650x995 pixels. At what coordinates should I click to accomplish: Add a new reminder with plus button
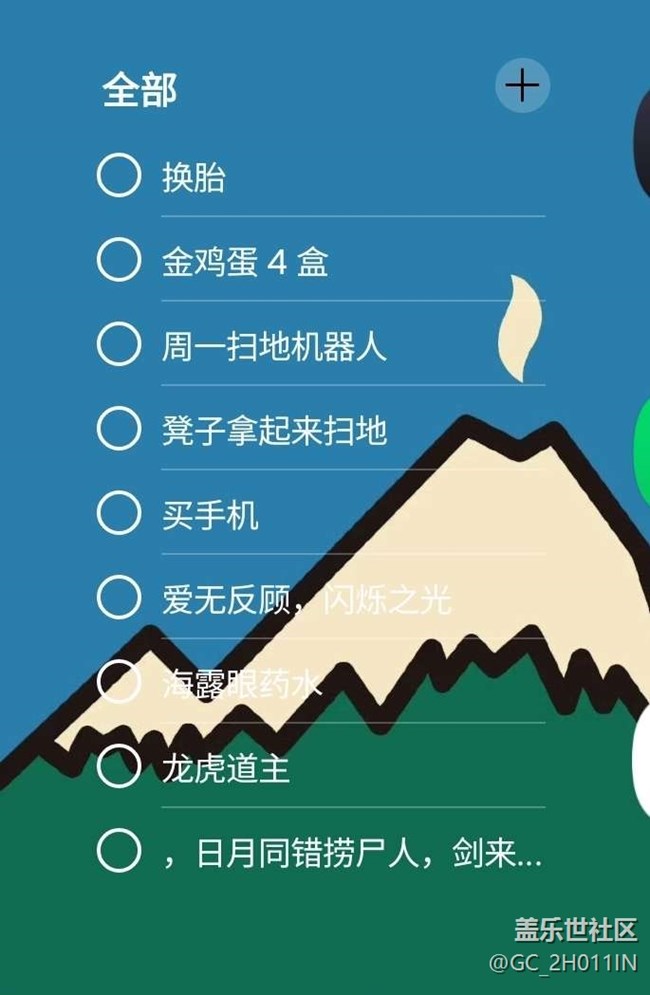point(522,86)
